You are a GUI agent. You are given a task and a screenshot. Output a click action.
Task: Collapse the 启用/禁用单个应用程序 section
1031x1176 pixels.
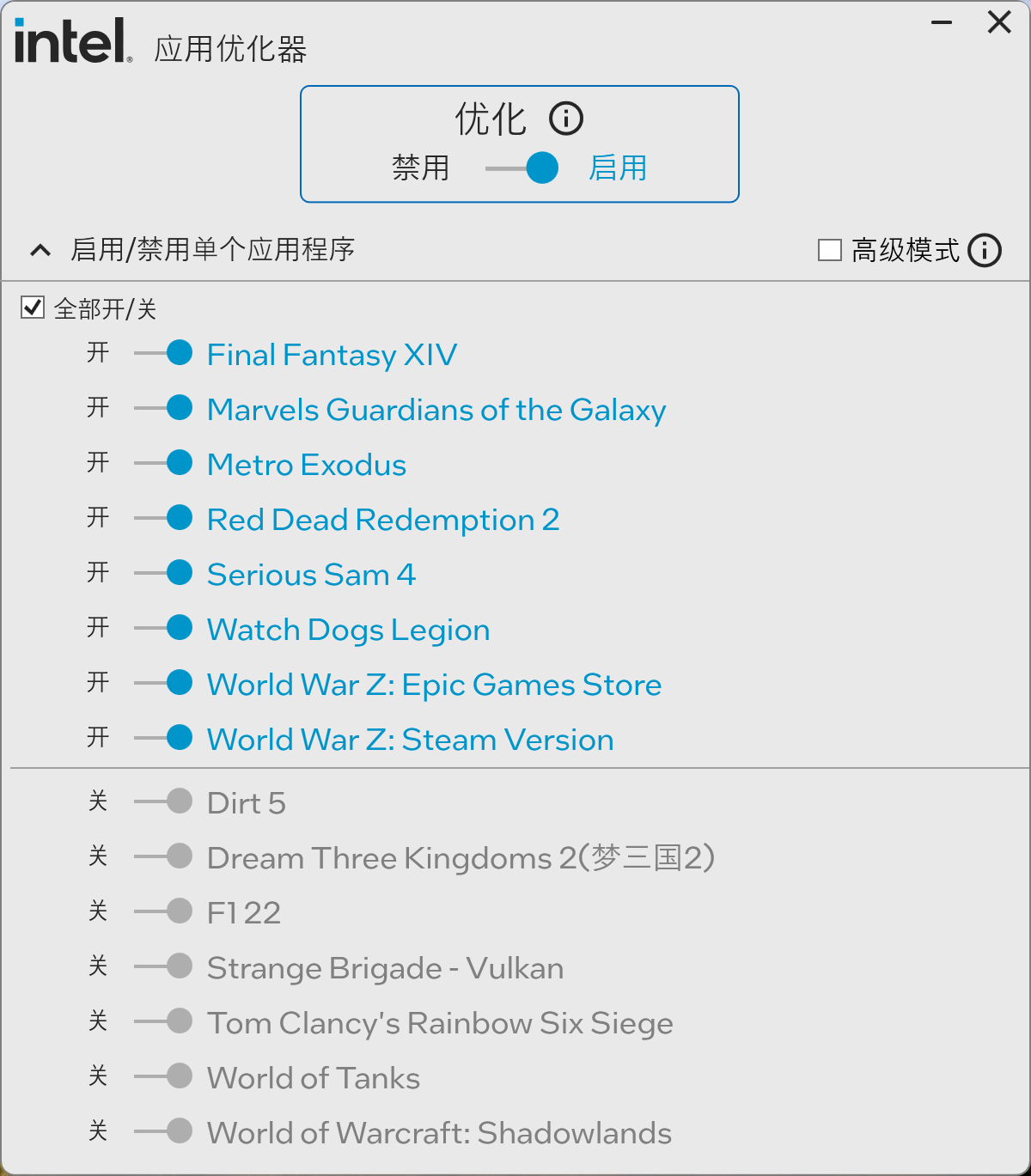(40, 250)
